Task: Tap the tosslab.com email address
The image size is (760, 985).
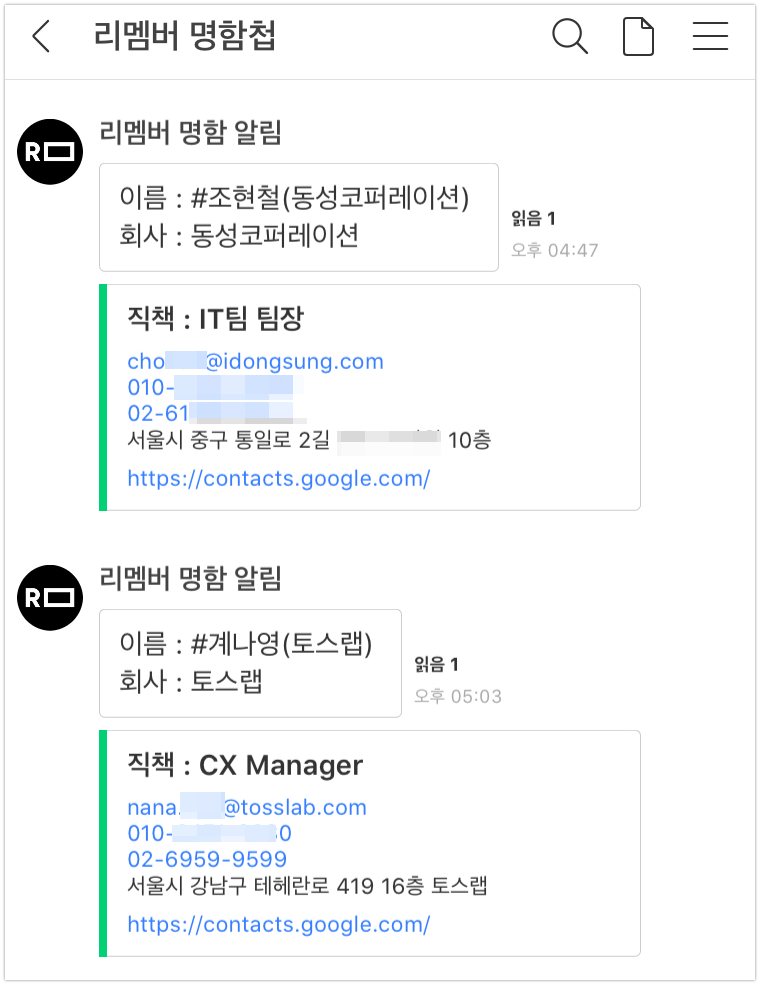Action: (x=247, y=807)
